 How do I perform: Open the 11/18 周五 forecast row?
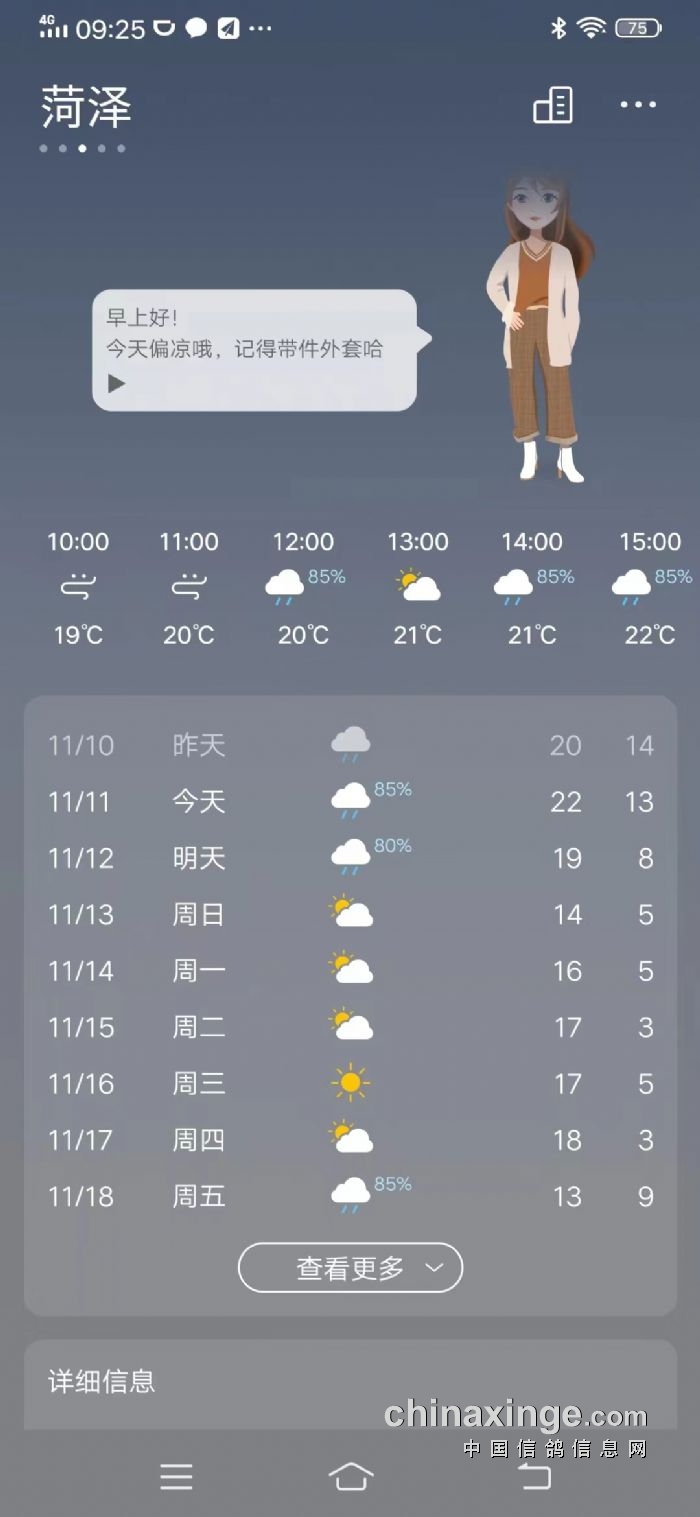(x=350, y=1196)
